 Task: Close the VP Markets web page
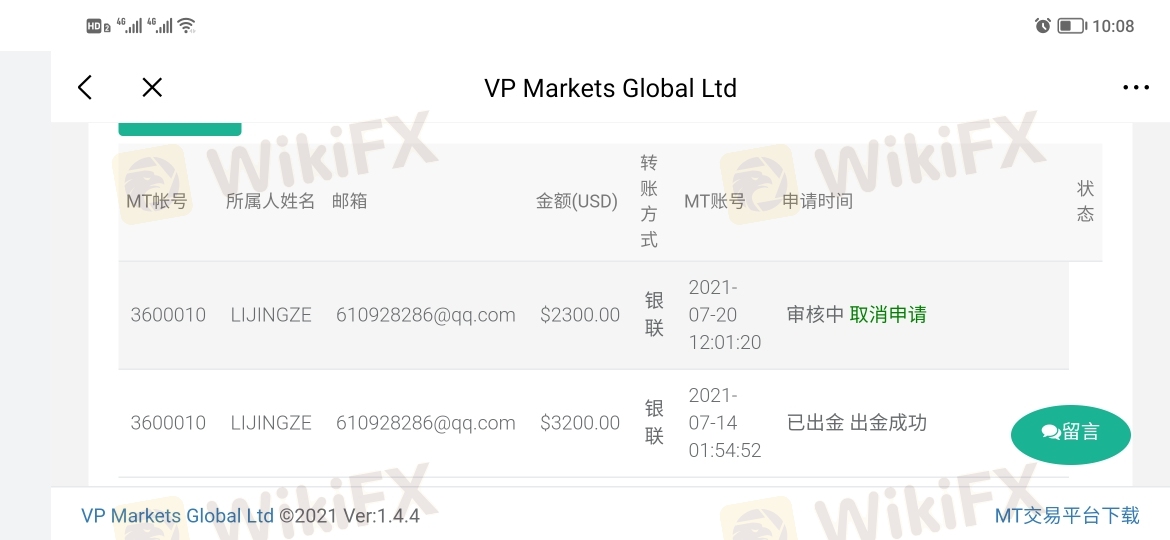(152, 88)
